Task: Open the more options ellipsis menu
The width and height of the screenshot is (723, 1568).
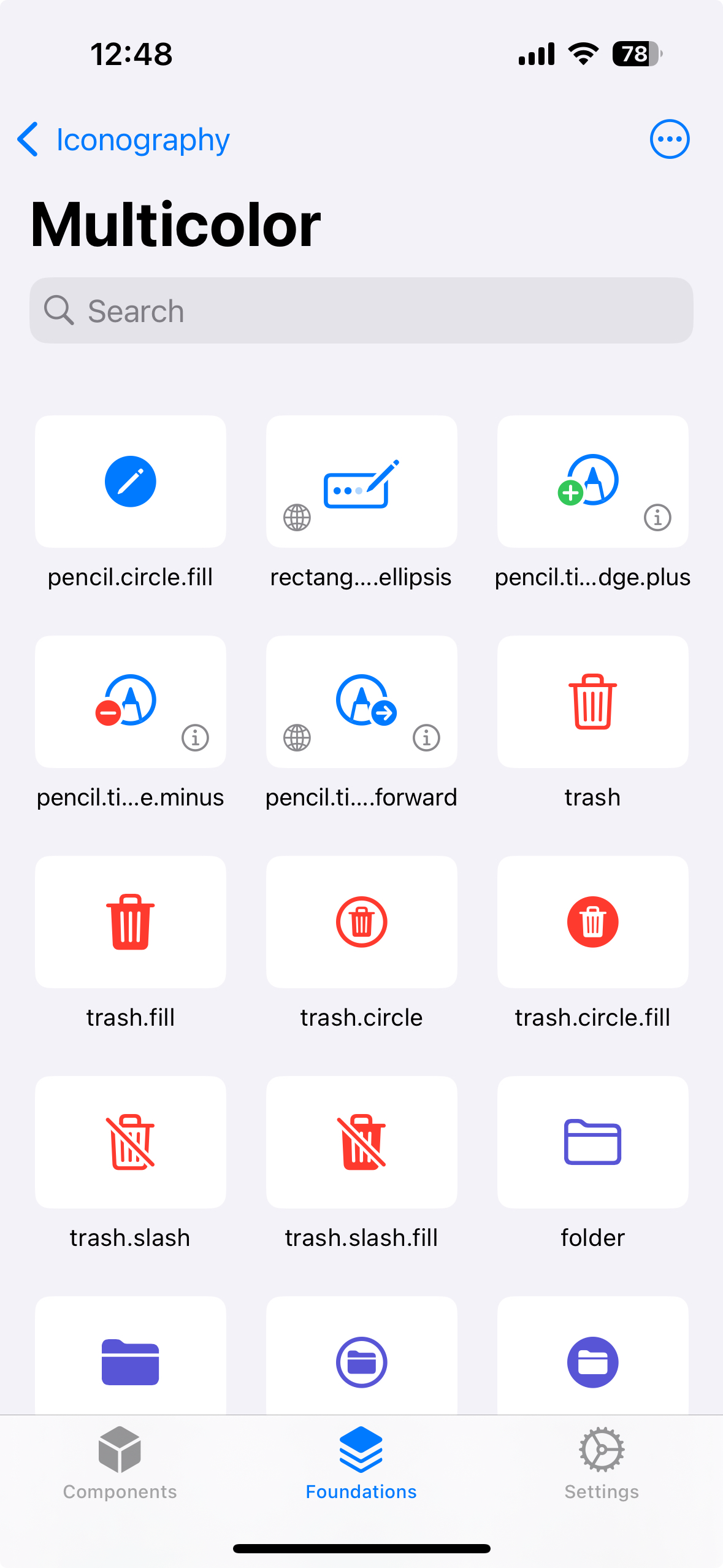Action: [x=670, y=139]
